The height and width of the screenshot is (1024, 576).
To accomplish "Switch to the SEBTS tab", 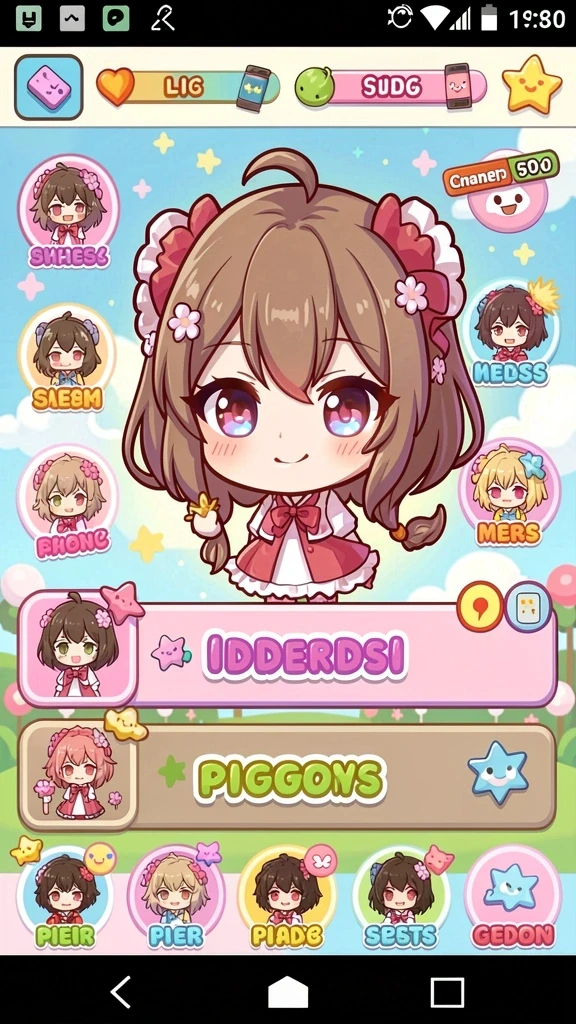I will (401, 901).
